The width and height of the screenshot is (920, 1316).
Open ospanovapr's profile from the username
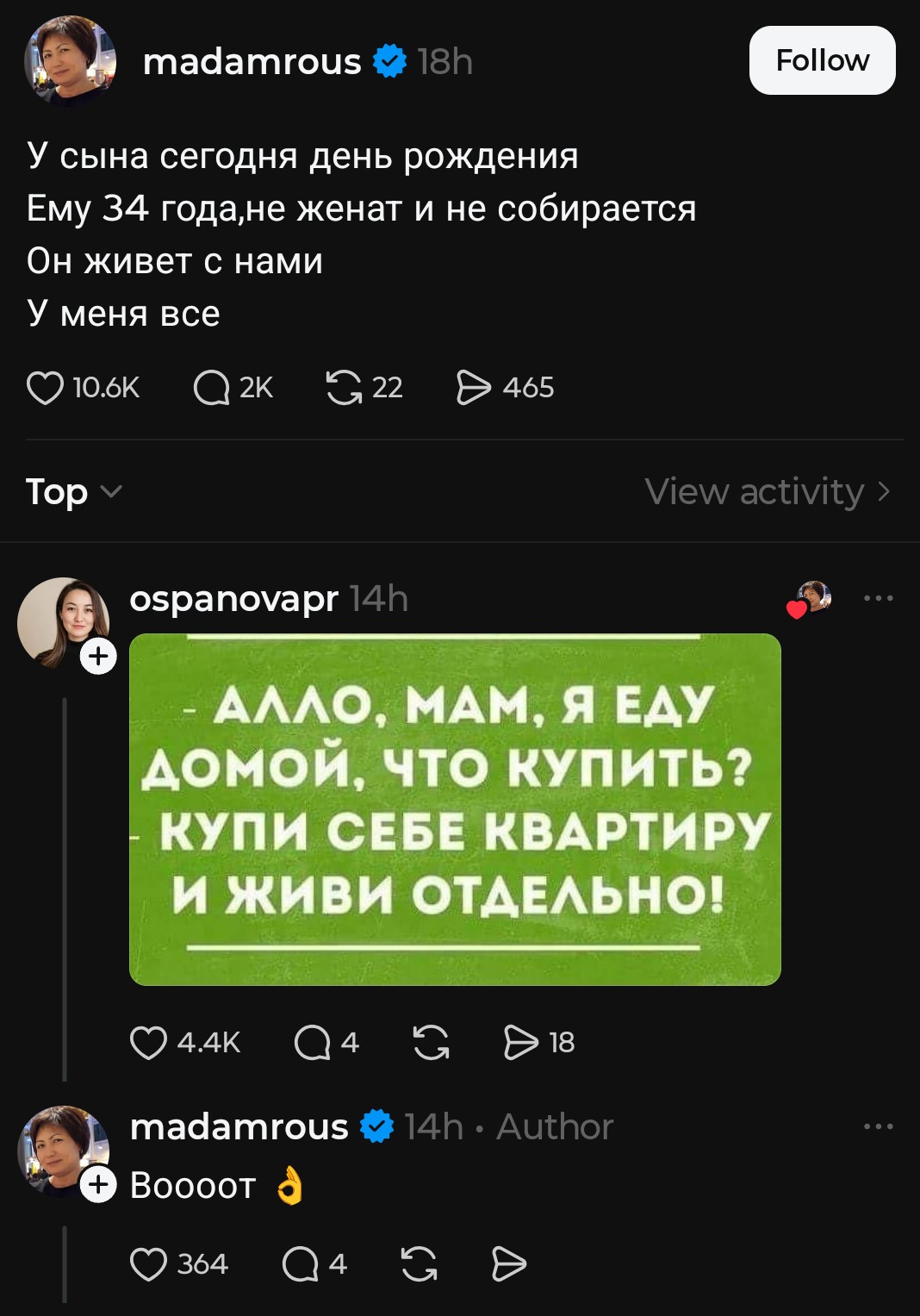tap(233, 598)
